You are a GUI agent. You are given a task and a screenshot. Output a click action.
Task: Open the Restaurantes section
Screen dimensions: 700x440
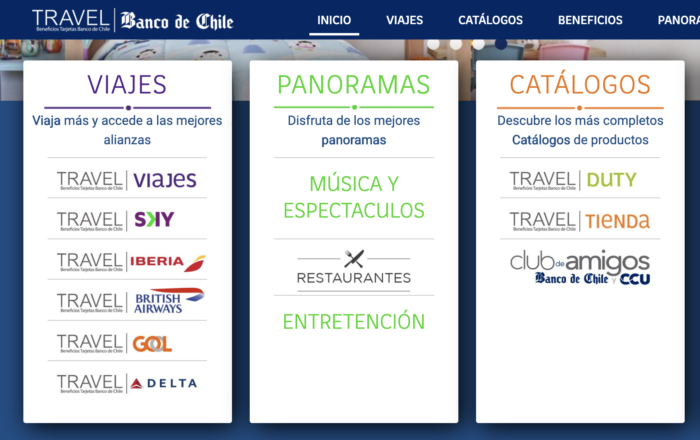tap(354, 268)
